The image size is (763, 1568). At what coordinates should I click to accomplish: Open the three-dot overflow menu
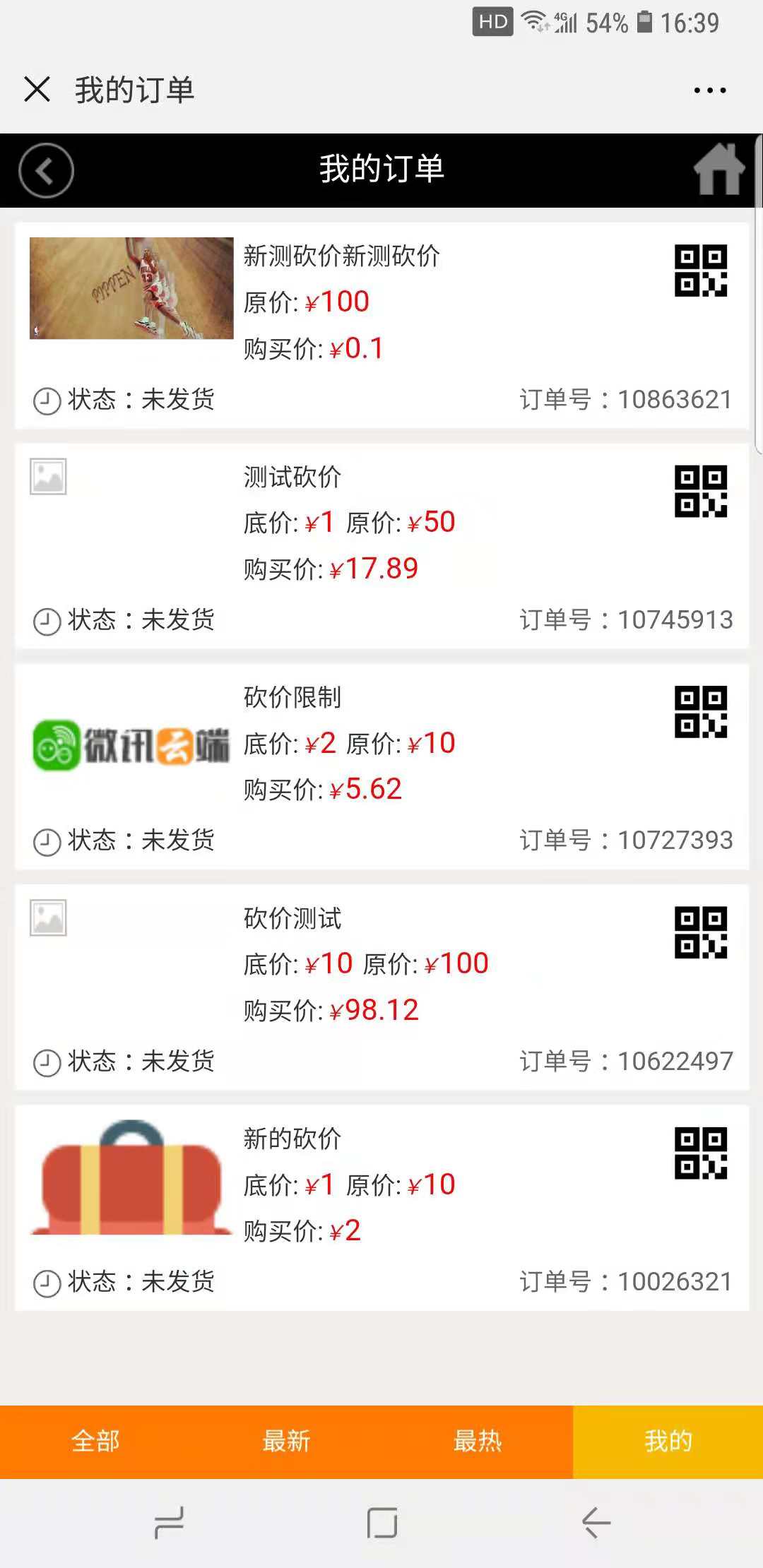[x=709, y=90]
